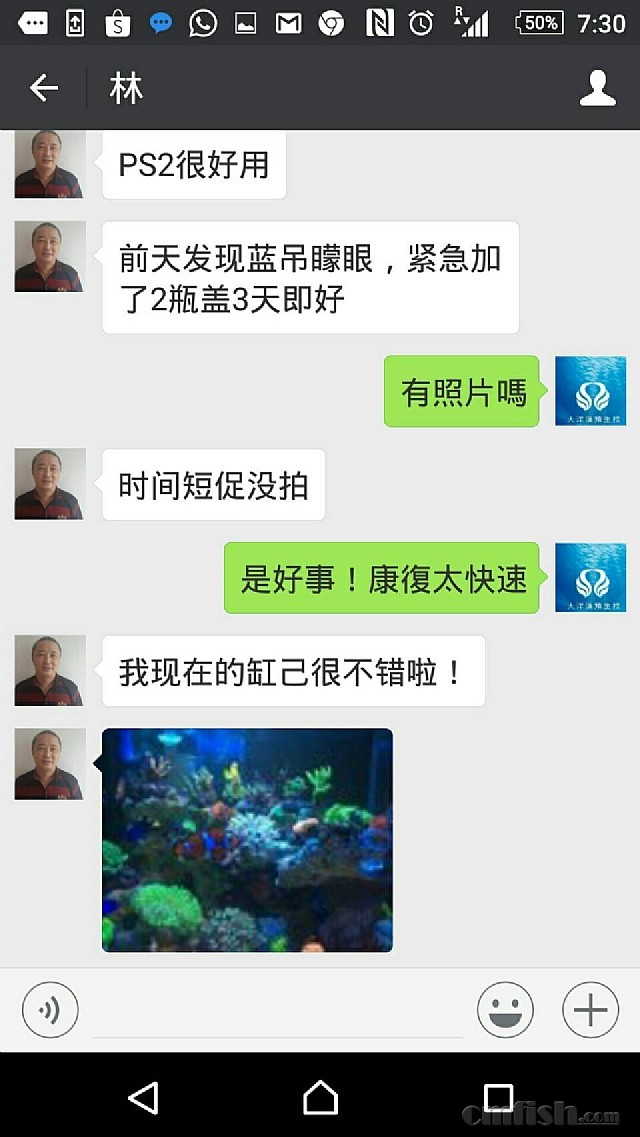Screen dimensions: 640x1137
Task: Tap the Android home button
Action: click(x=320, y=1097)
